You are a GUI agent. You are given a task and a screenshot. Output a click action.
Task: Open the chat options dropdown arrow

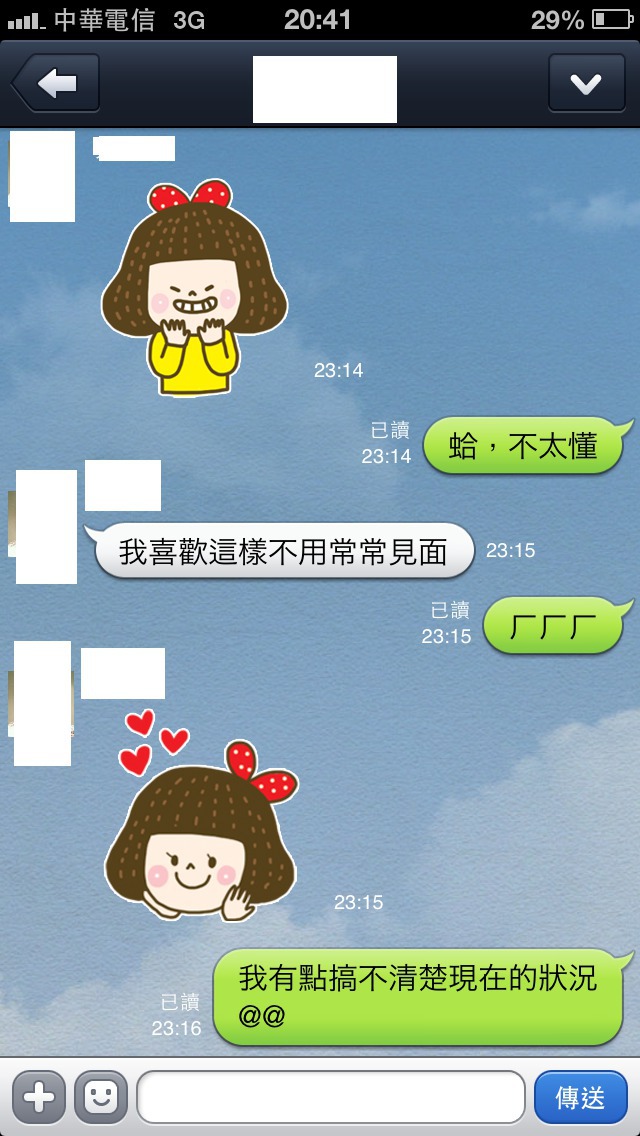(585, 84)
